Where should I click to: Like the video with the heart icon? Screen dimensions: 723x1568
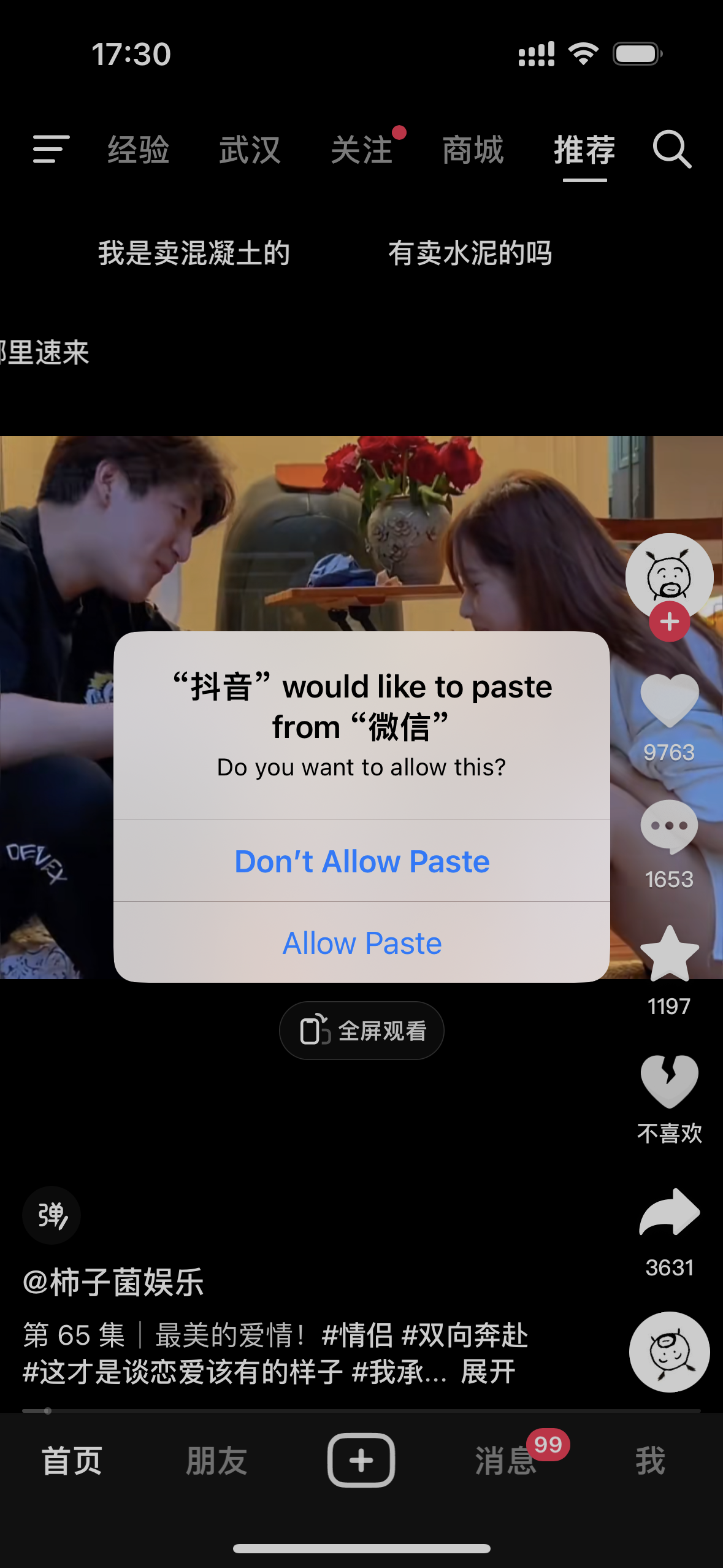click(x=669, y=701)
